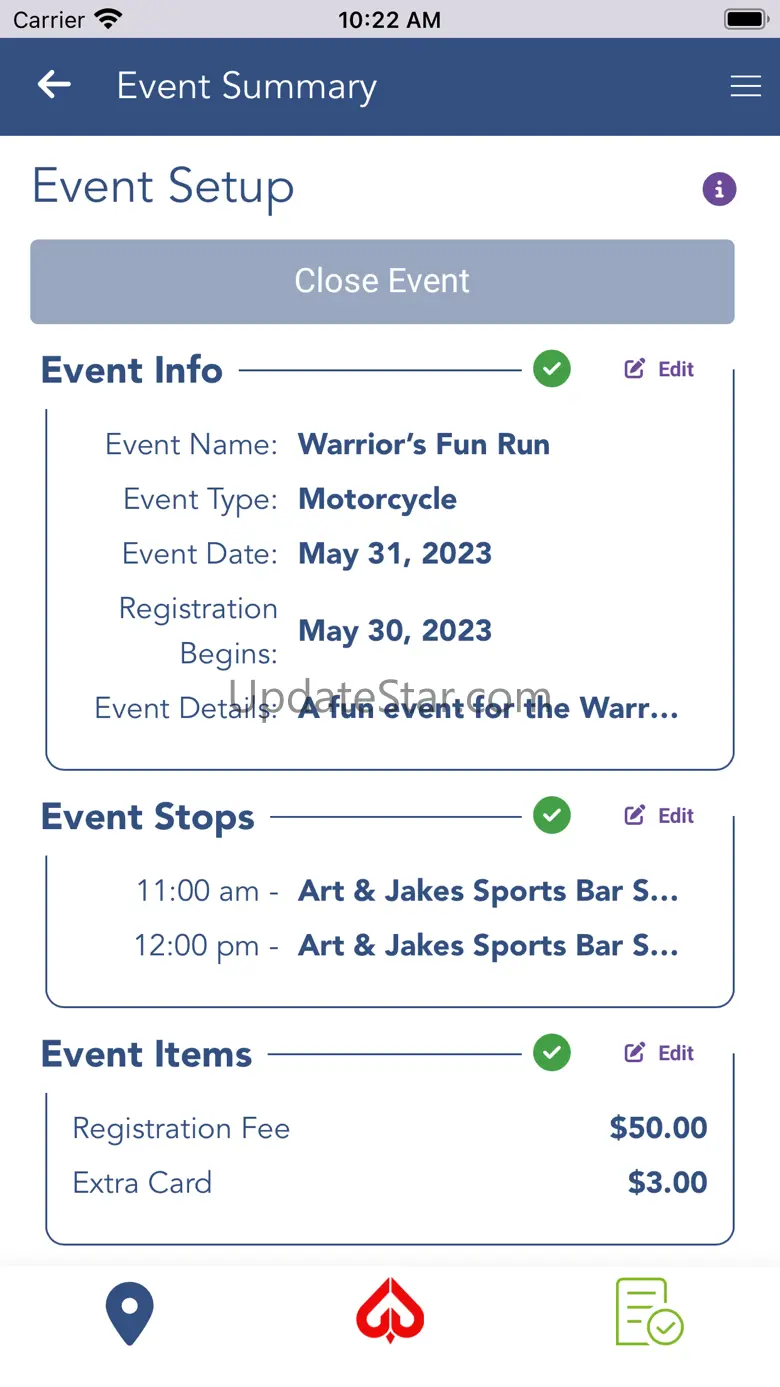The width and height of the screenshot is (780, 1387).
Task: Edit the Event Items section
Action: tap(659, 1053)
